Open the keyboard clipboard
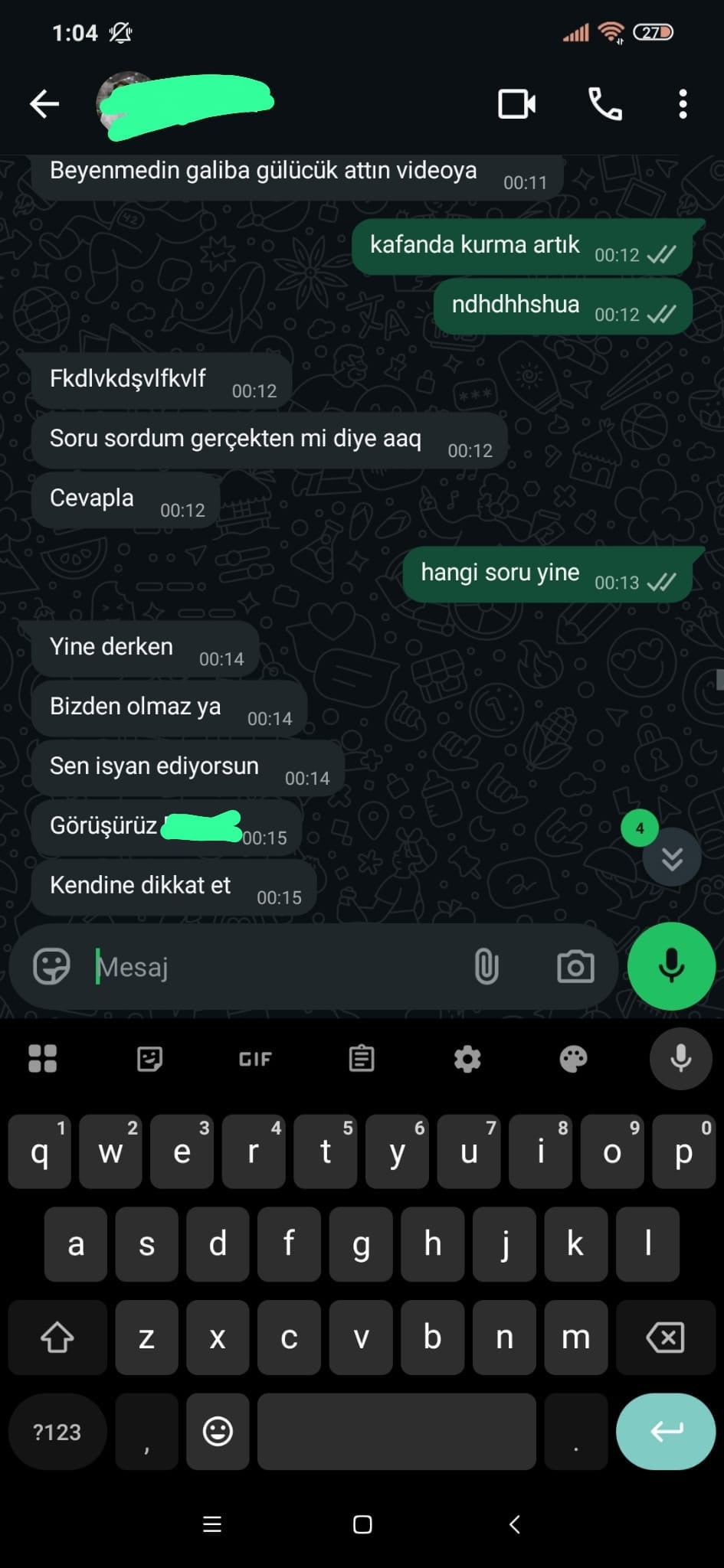 [x=362, y=1059]
